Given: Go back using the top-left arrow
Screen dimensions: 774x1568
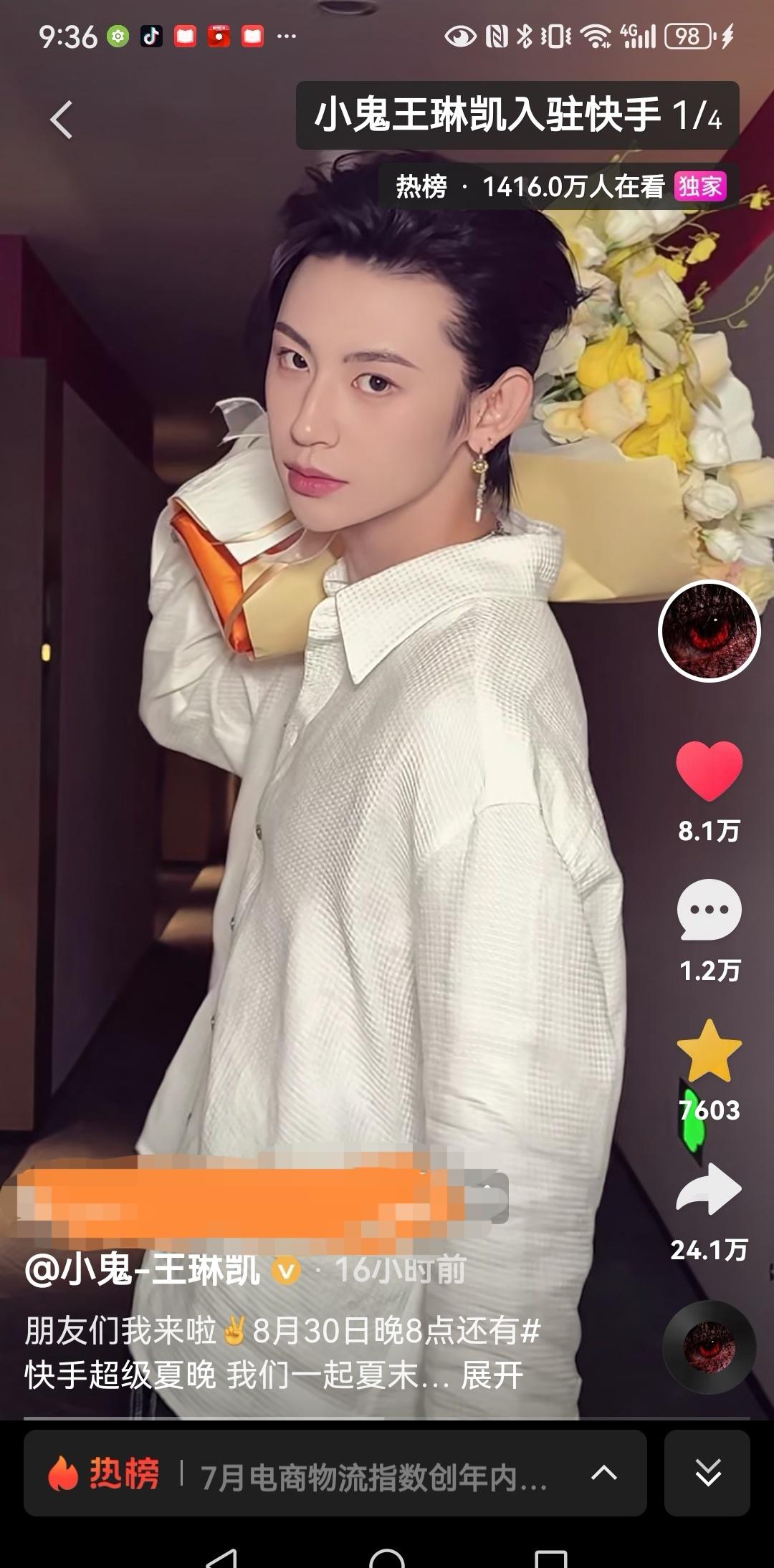Looking at the screenshot, I should (x=62, y=119).
